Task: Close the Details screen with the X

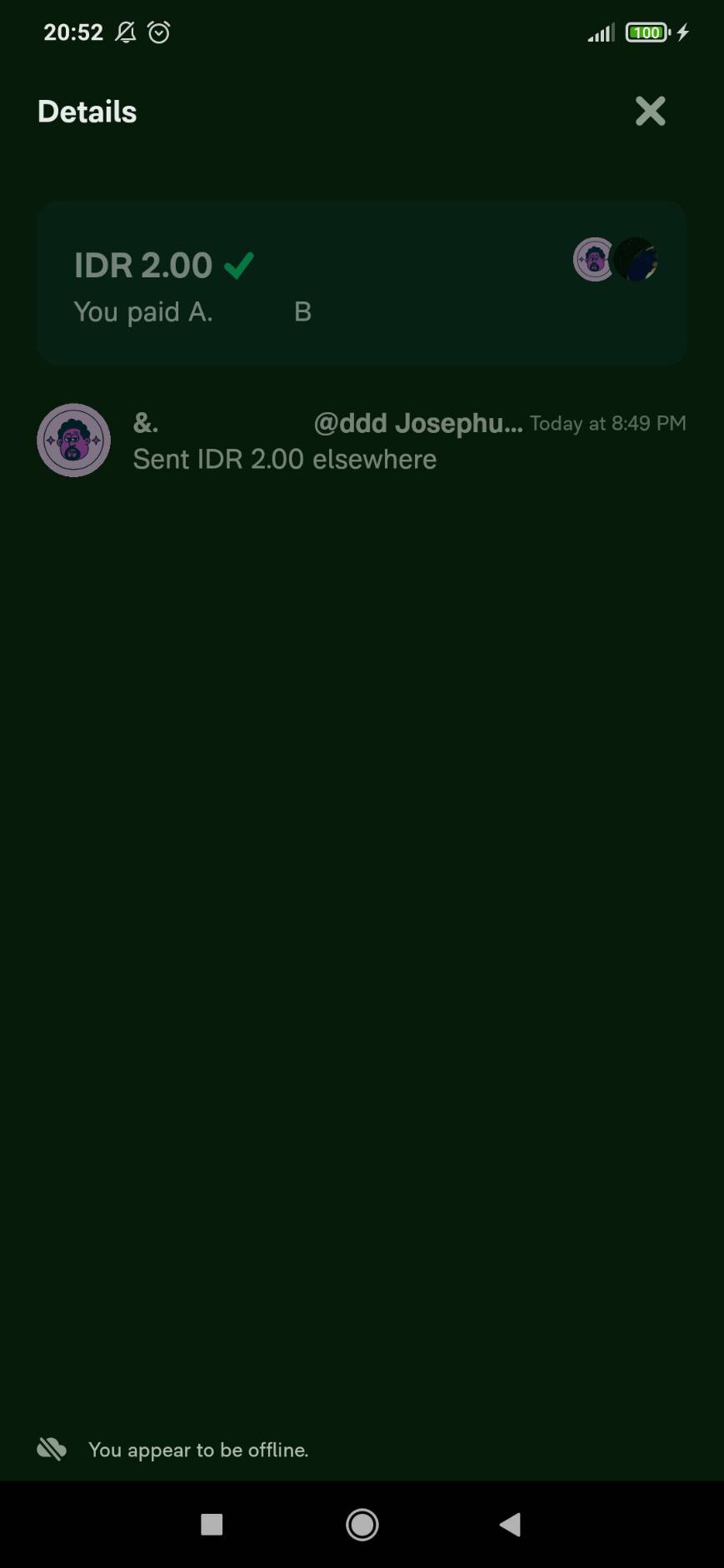Action: (x=650, y=111)
